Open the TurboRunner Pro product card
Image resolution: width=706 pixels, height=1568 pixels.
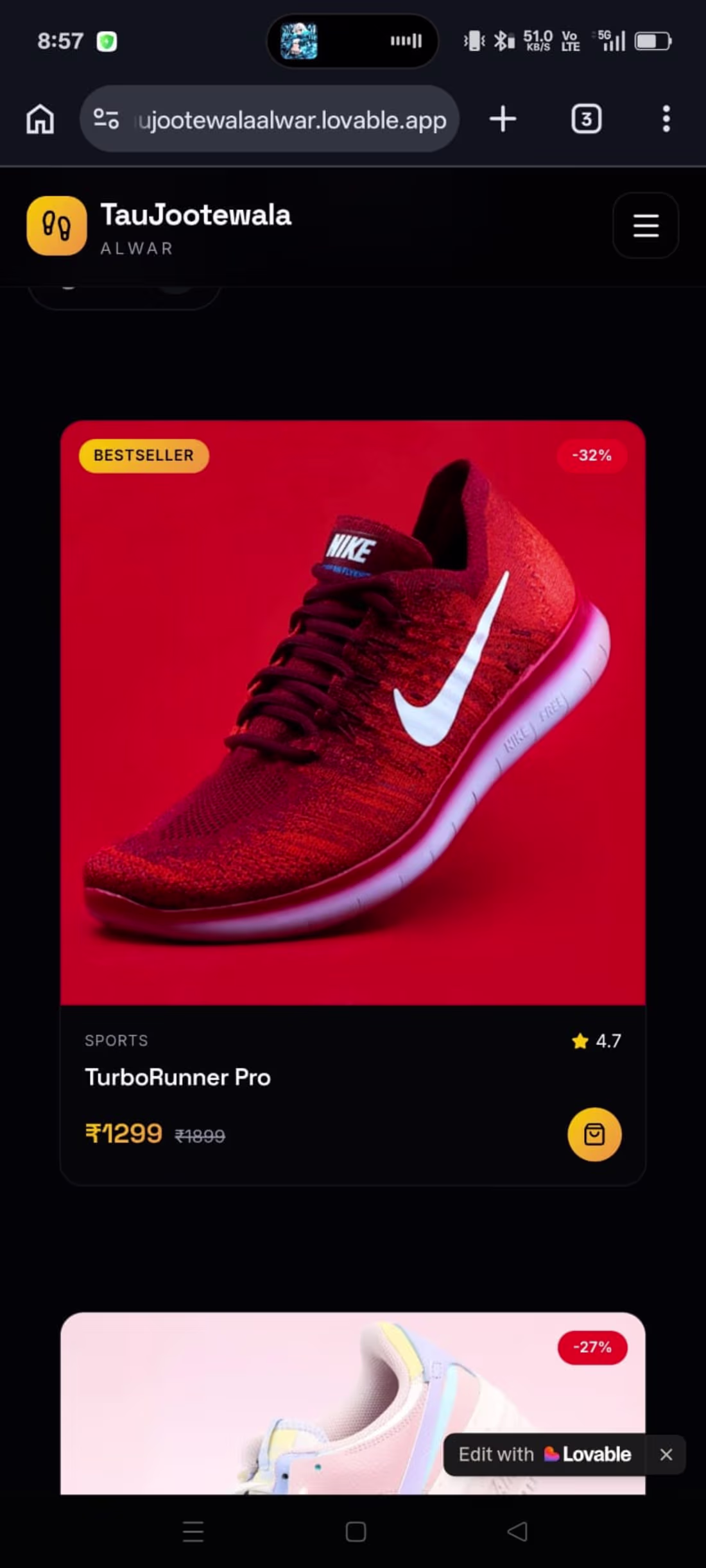(353, 803)
